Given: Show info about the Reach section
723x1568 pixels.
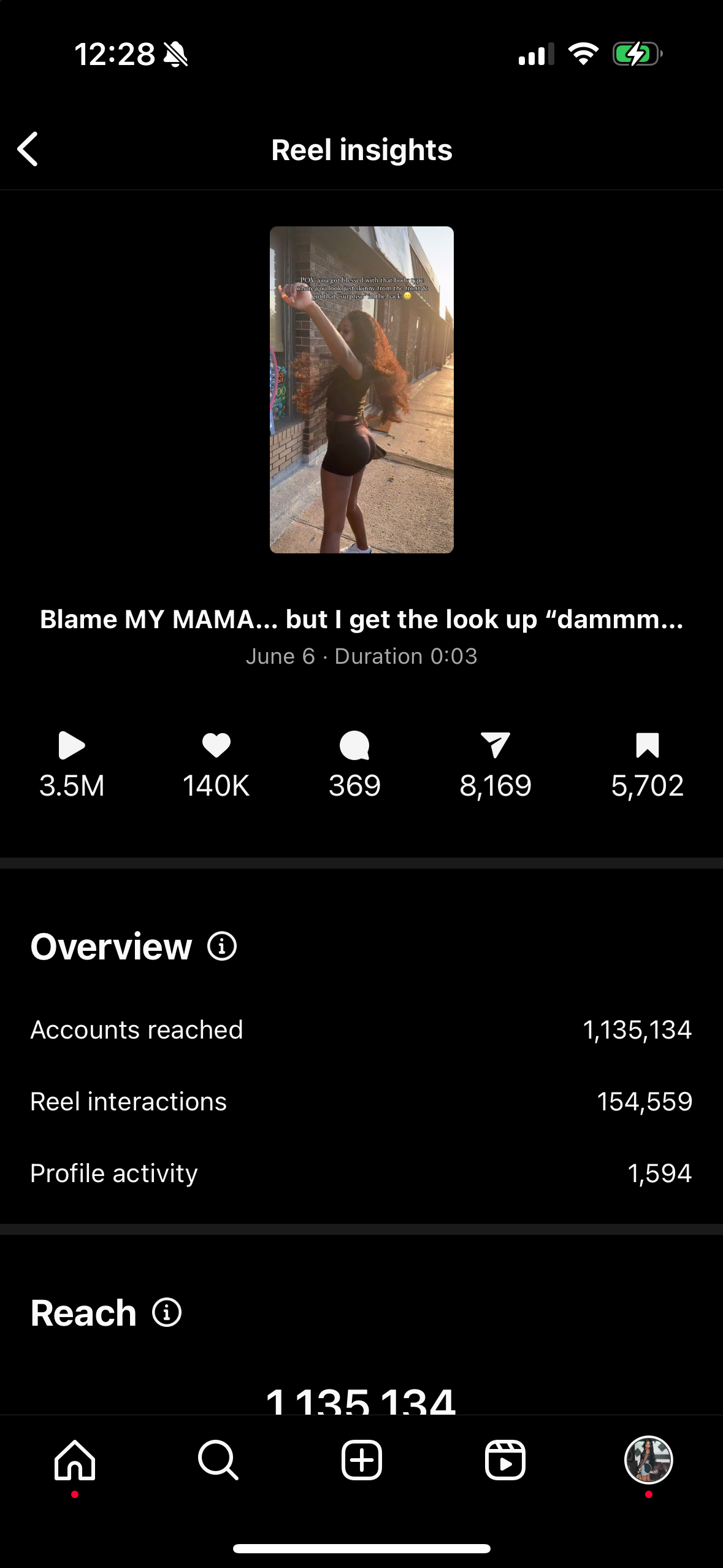Looking at the screenshot, I should pos(167,1313).
